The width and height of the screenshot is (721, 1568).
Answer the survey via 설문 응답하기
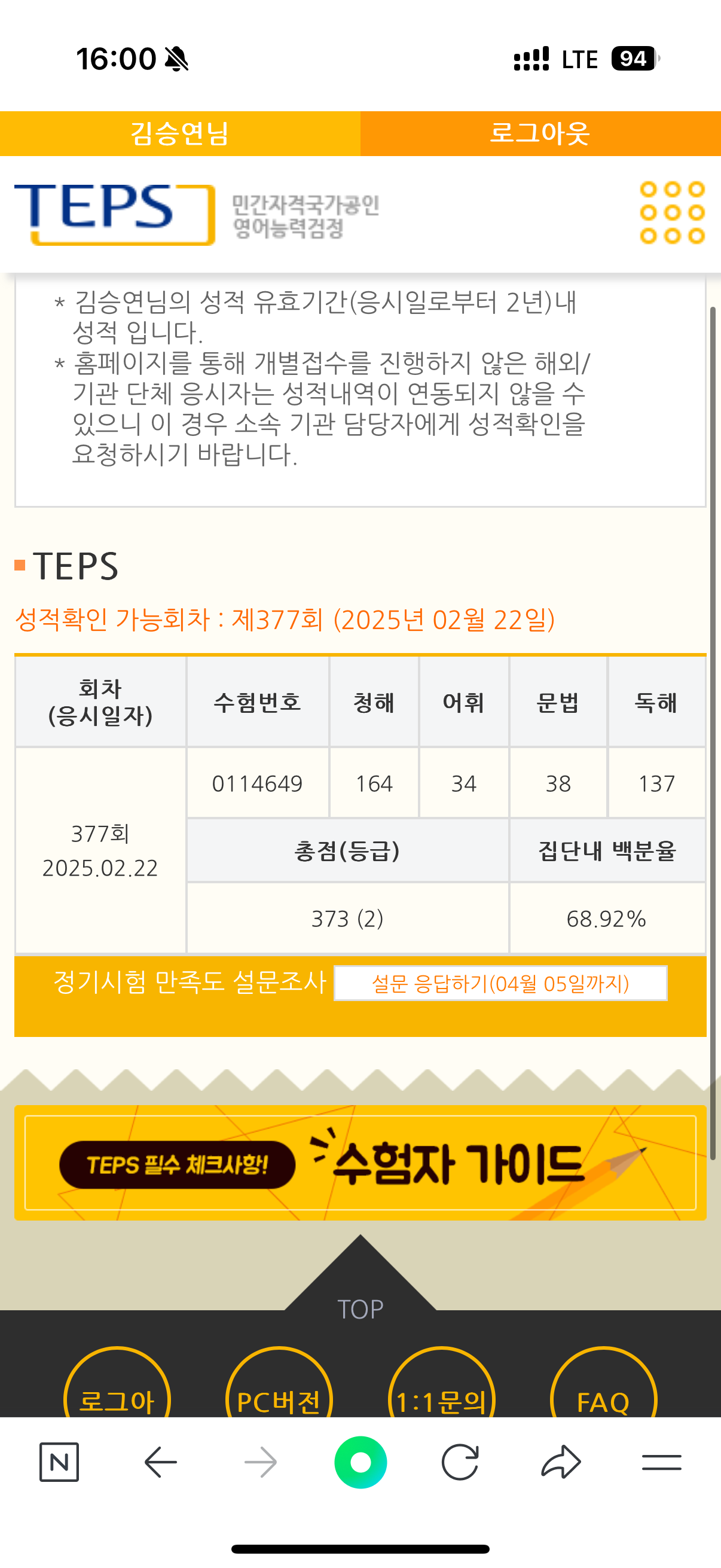pos(500,983)
